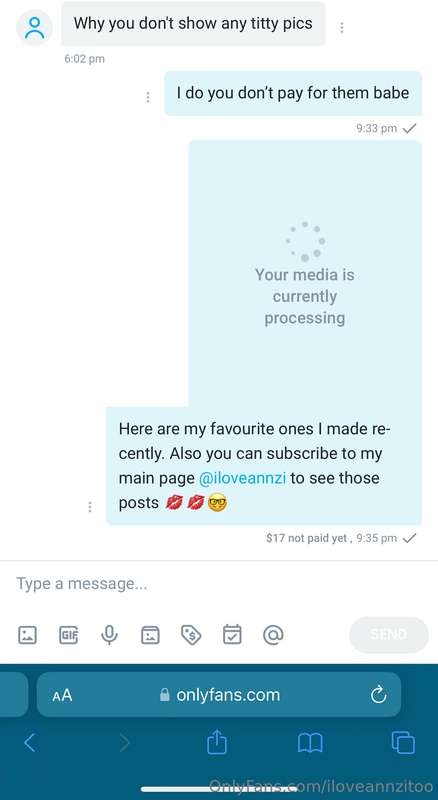Go back in Safari
438x800 pixels.
coord(30,743)
